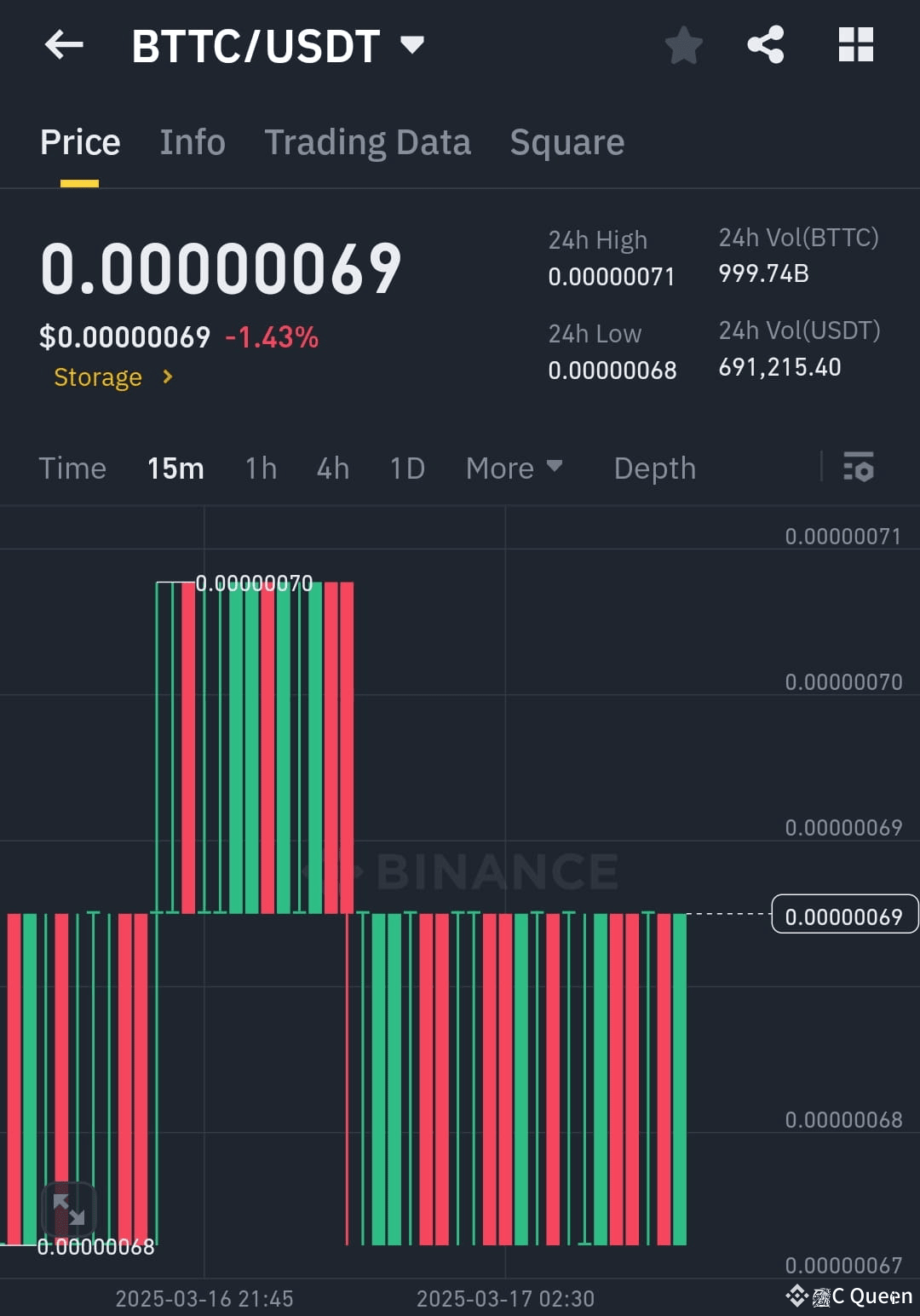The image size is (920, 1316).
Task: Expand the More timeframe options
Action: pos(515,468)
